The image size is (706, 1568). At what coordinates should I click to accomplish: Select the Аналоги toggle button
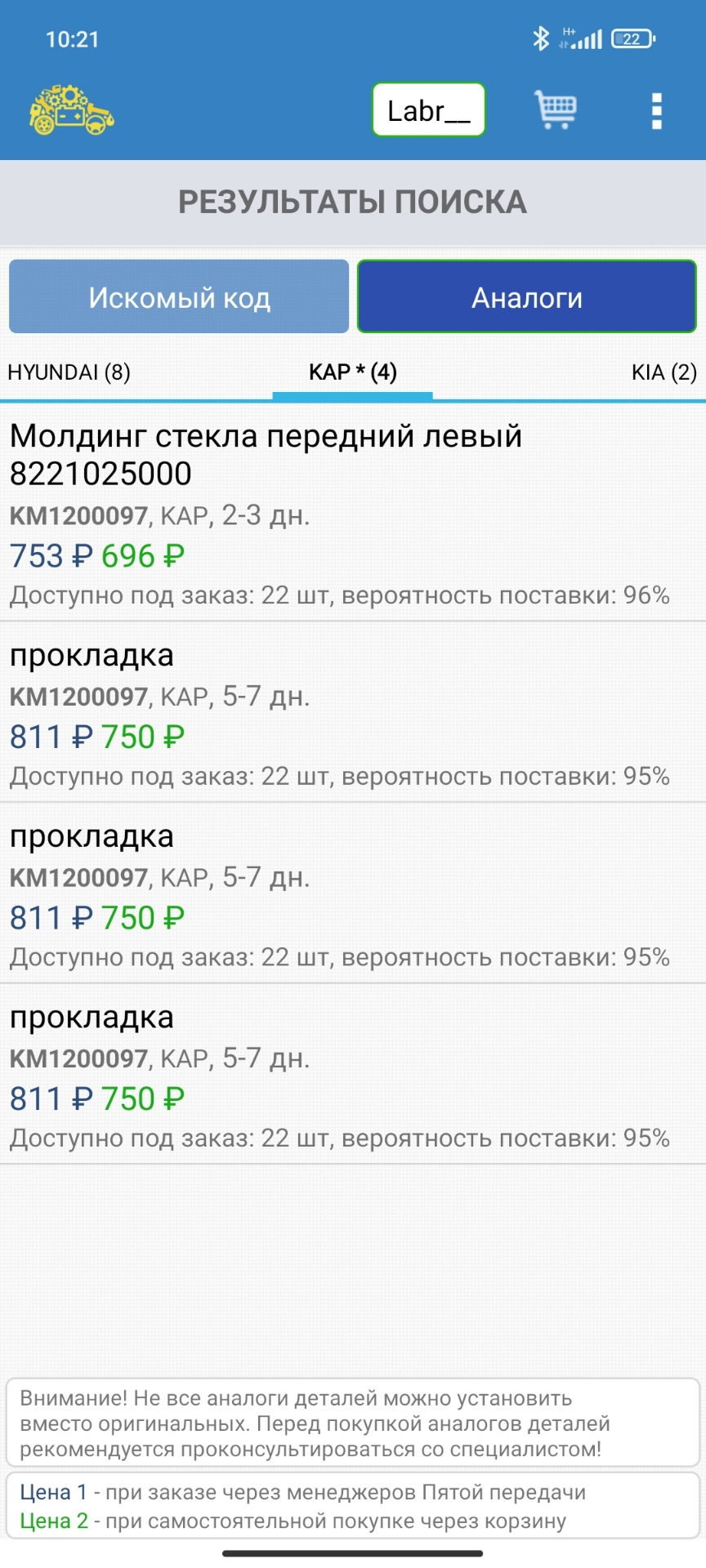click(527, 296)
